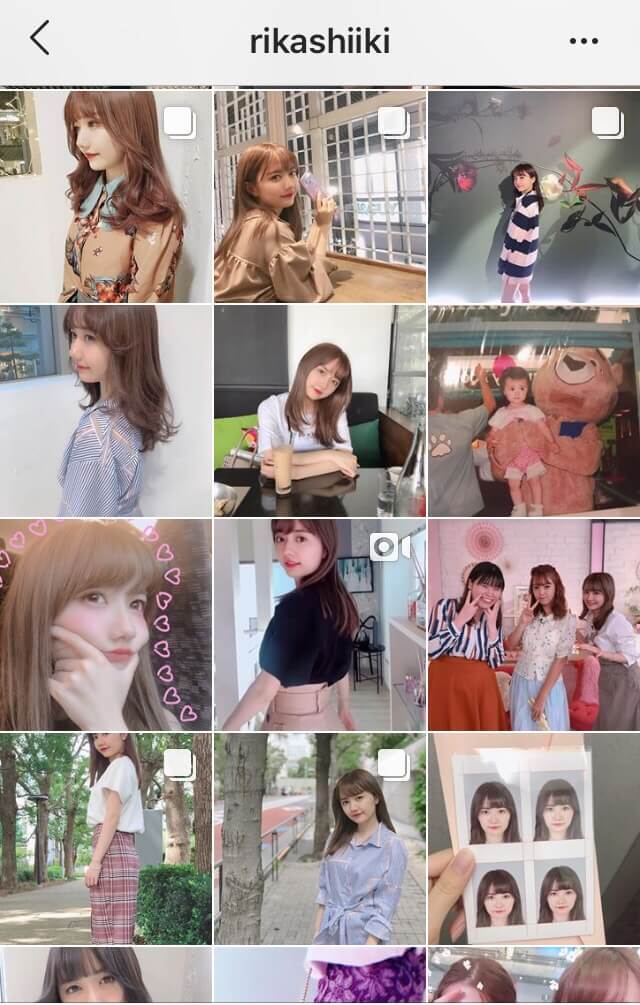The image size is (640, 1005).
Task: Open the street post in blue tied shirt
Action: click(319, 838)
